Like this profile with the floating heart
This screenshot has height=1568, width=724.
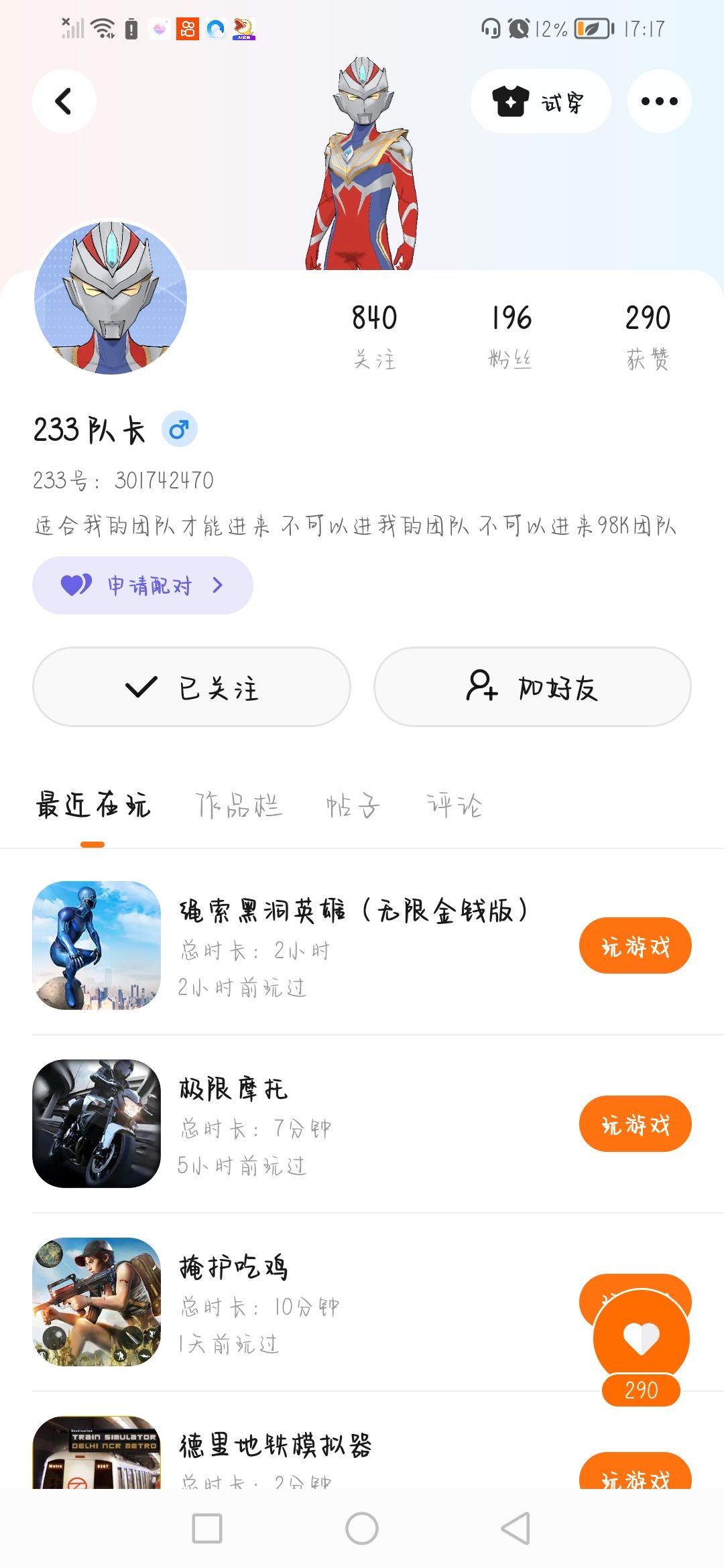click(641, 1337)
